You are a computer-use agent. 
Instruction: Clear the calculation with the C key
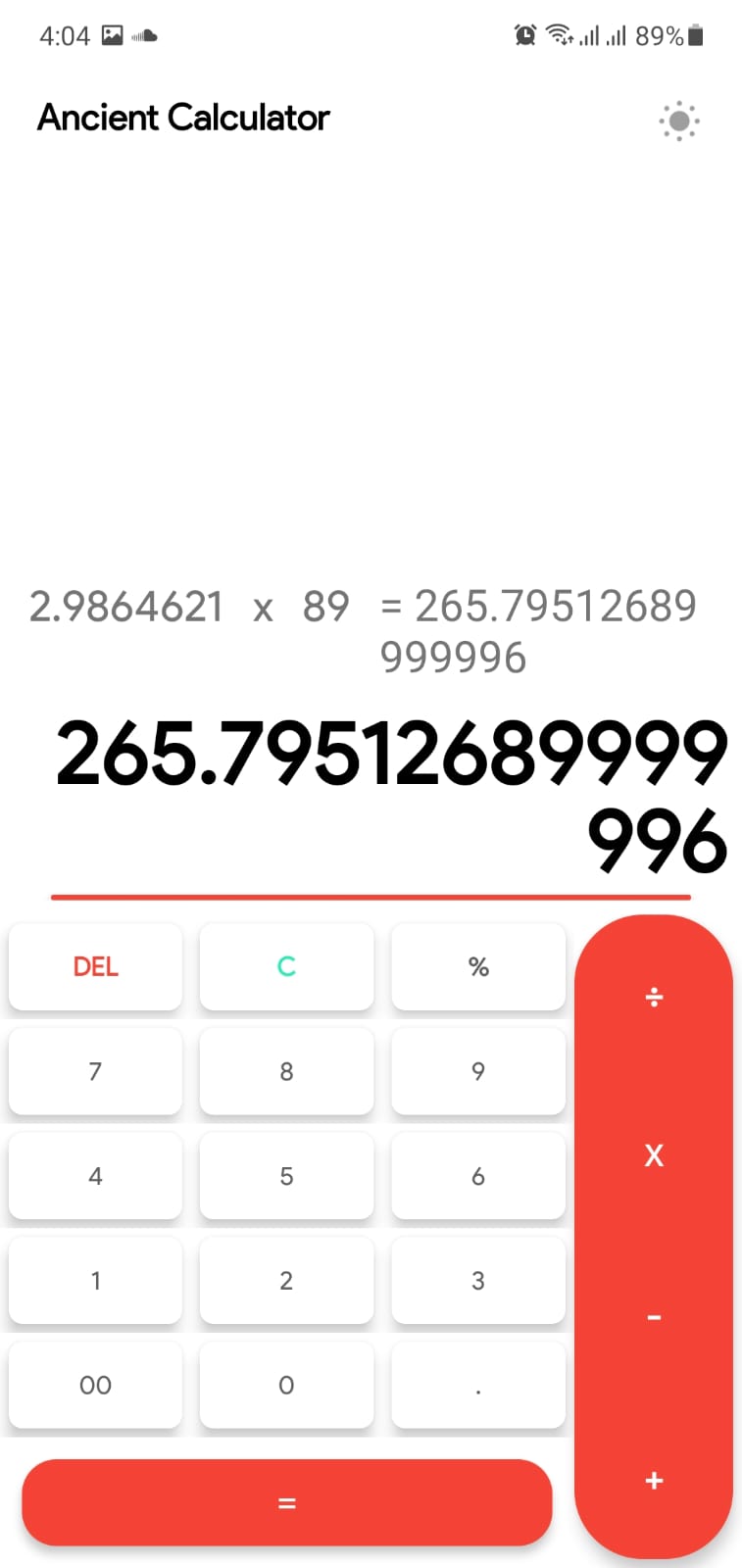tap(286, 966)
